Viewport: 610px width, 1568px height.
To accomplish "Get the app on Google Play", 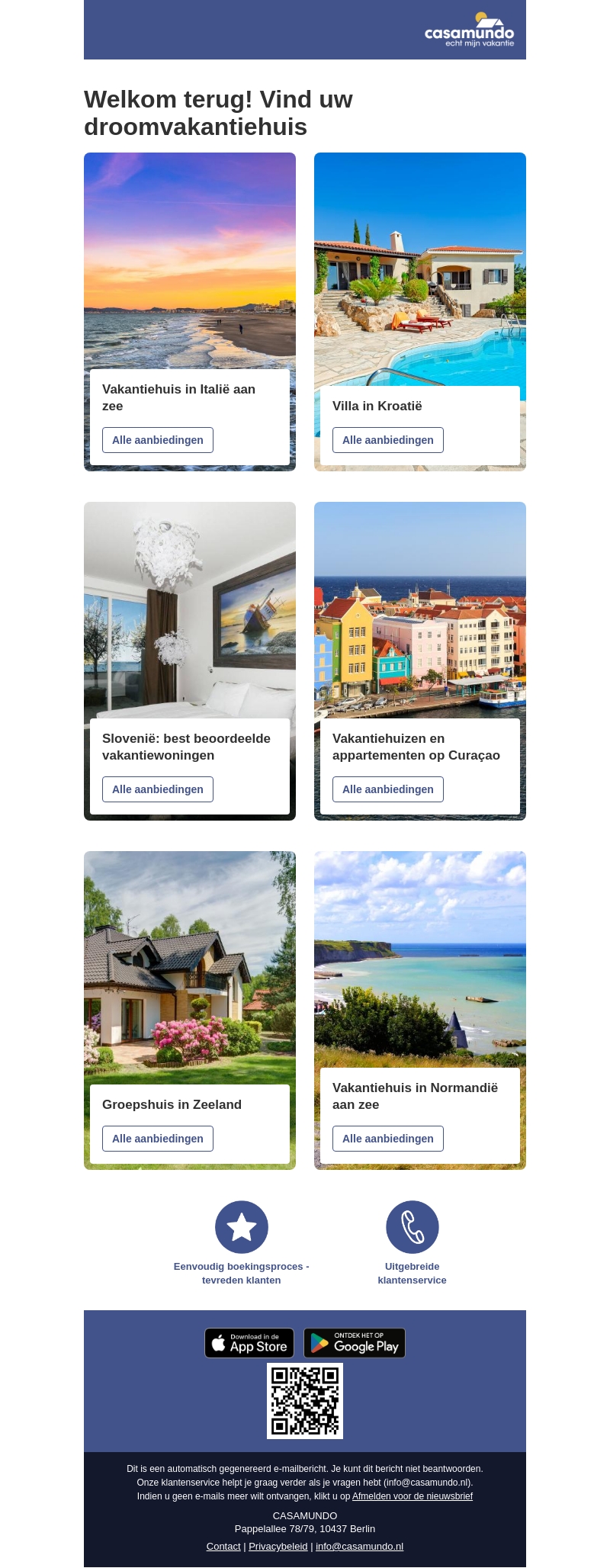I will [x=355, y=1343].
